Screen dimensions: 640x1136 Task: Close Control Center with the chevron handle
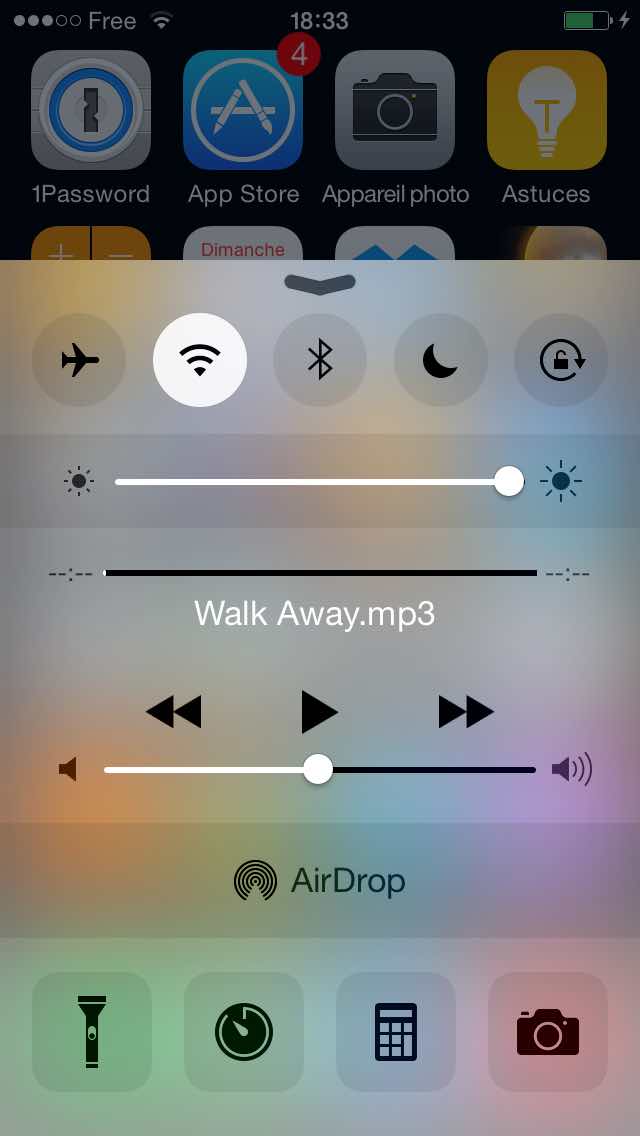[x=320, y=284]
